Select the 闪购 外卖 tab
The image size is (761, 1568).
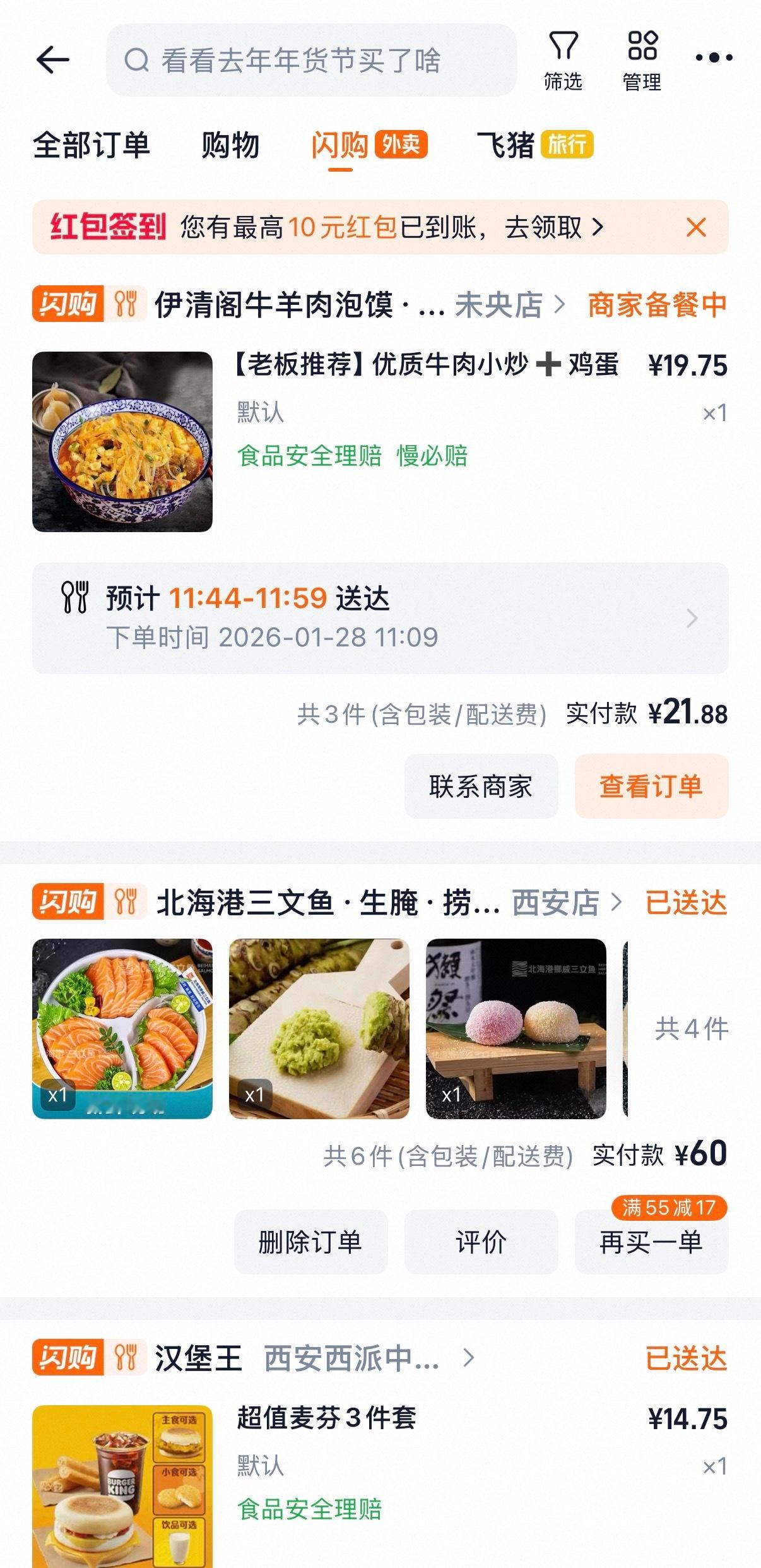click(368, 145)
